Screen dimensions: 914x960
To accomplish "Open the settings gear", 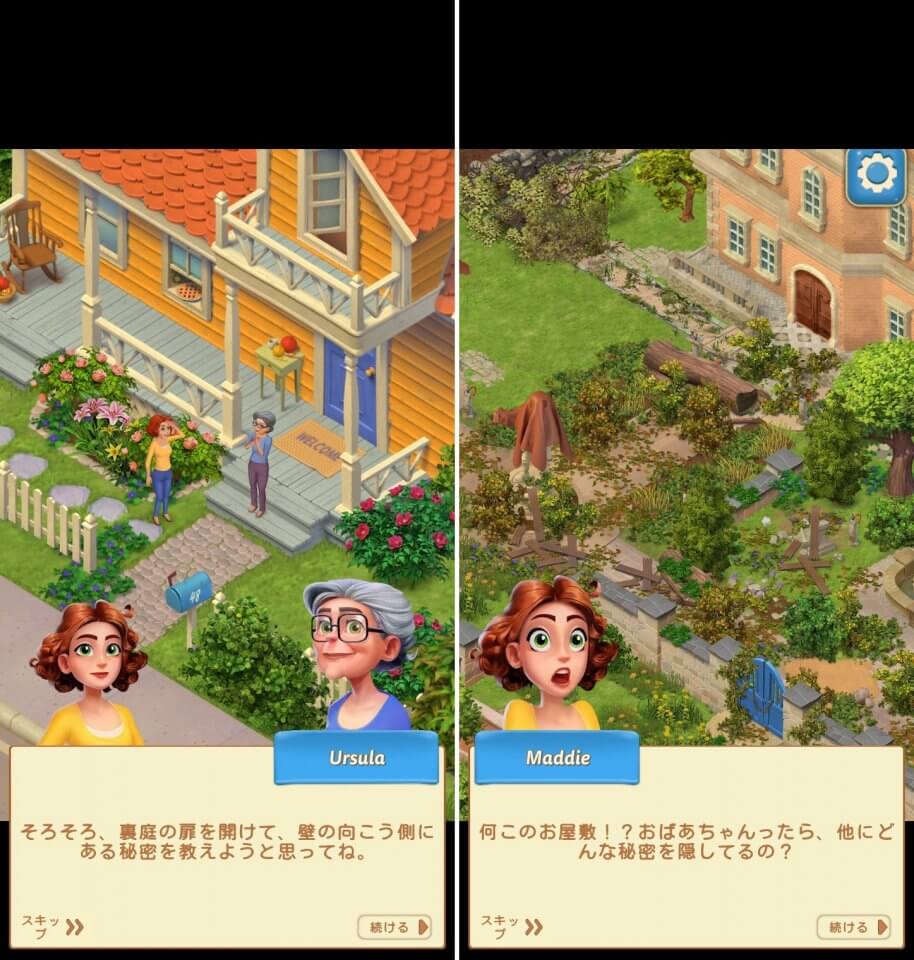I will click(x=877, y=175).
